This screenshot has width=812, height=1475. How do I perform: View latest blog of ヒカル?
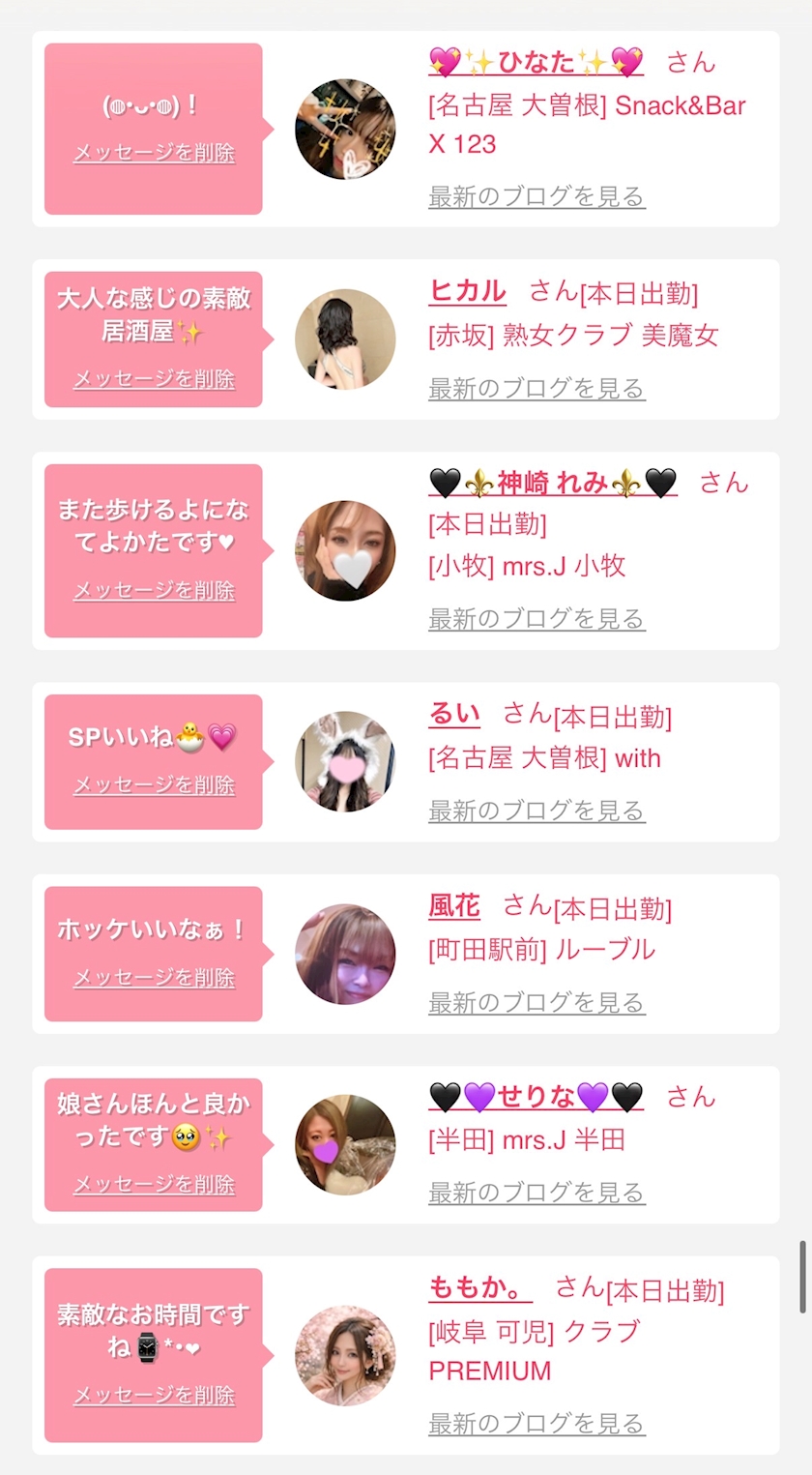(536, 389)
